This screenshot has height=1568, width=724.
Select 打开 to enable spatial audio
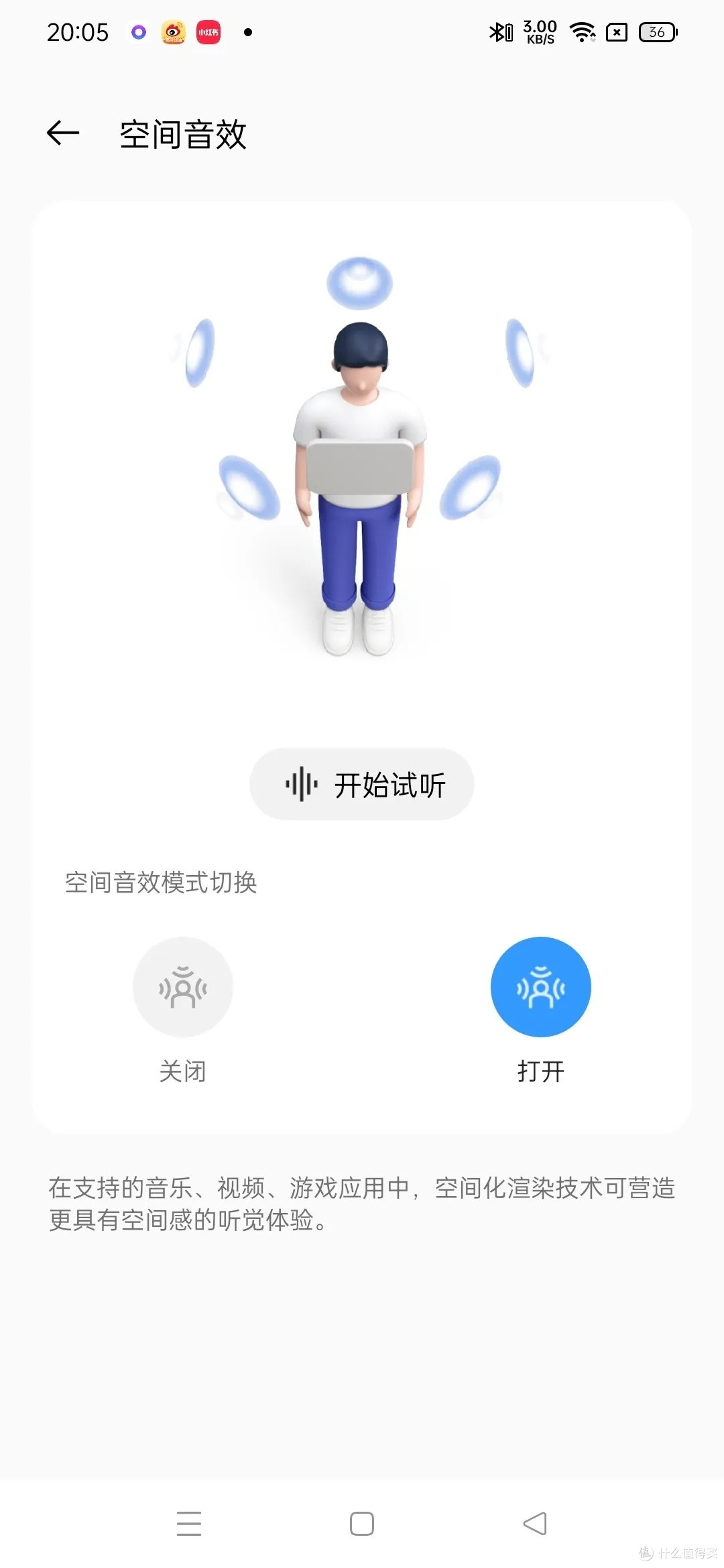[x=540, y=987]
